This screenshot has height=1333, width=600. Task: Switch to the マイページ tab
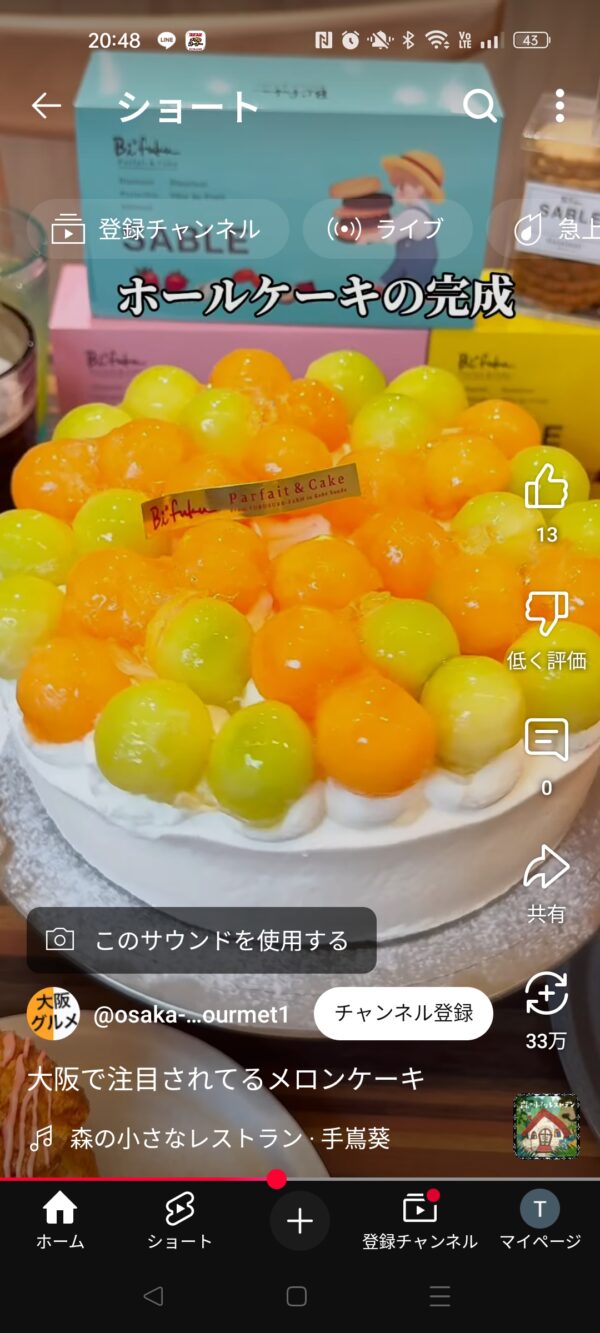pos(540,1221)
